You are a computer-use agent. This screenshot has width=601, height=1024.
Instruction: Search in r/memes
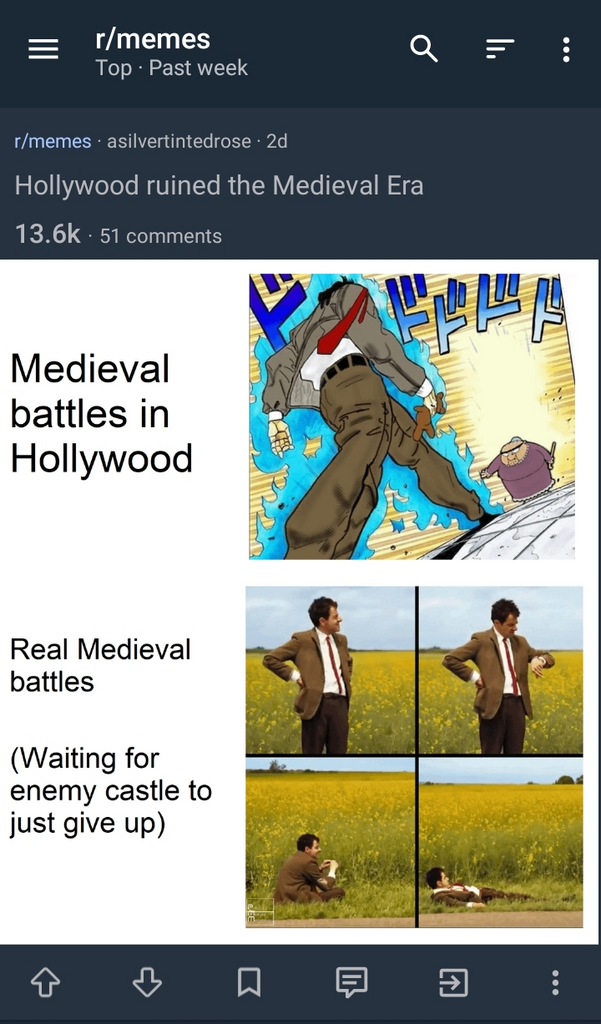coord(424,49)
